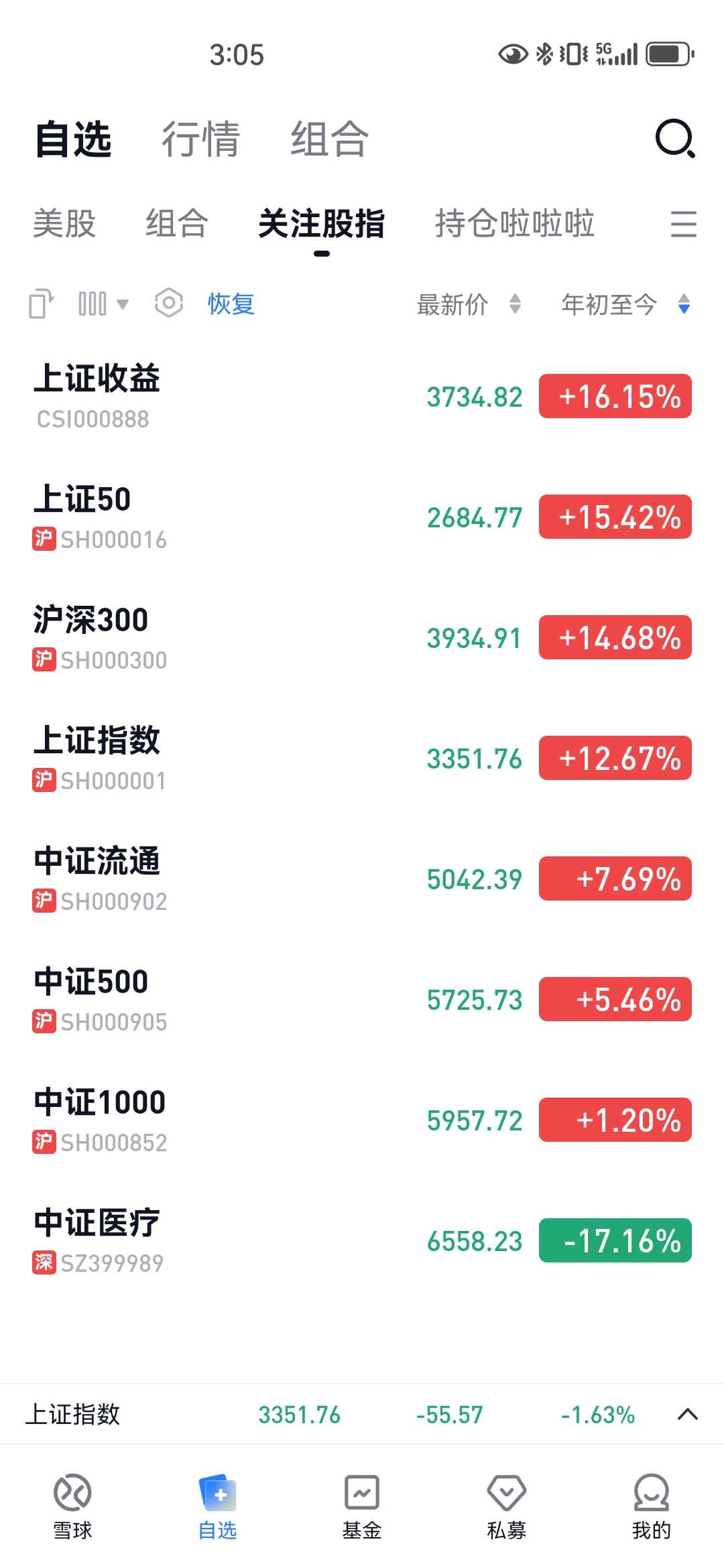
Task: Open the watchlist group menu icon
Action: tap(683, 224)
